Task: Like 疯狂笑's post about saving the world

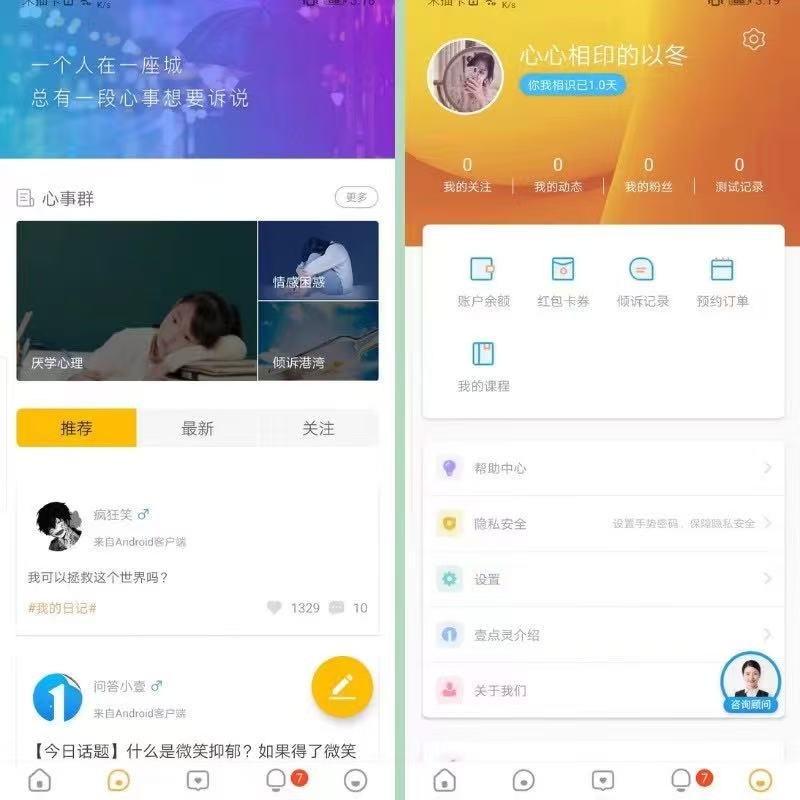Action: 275,607
